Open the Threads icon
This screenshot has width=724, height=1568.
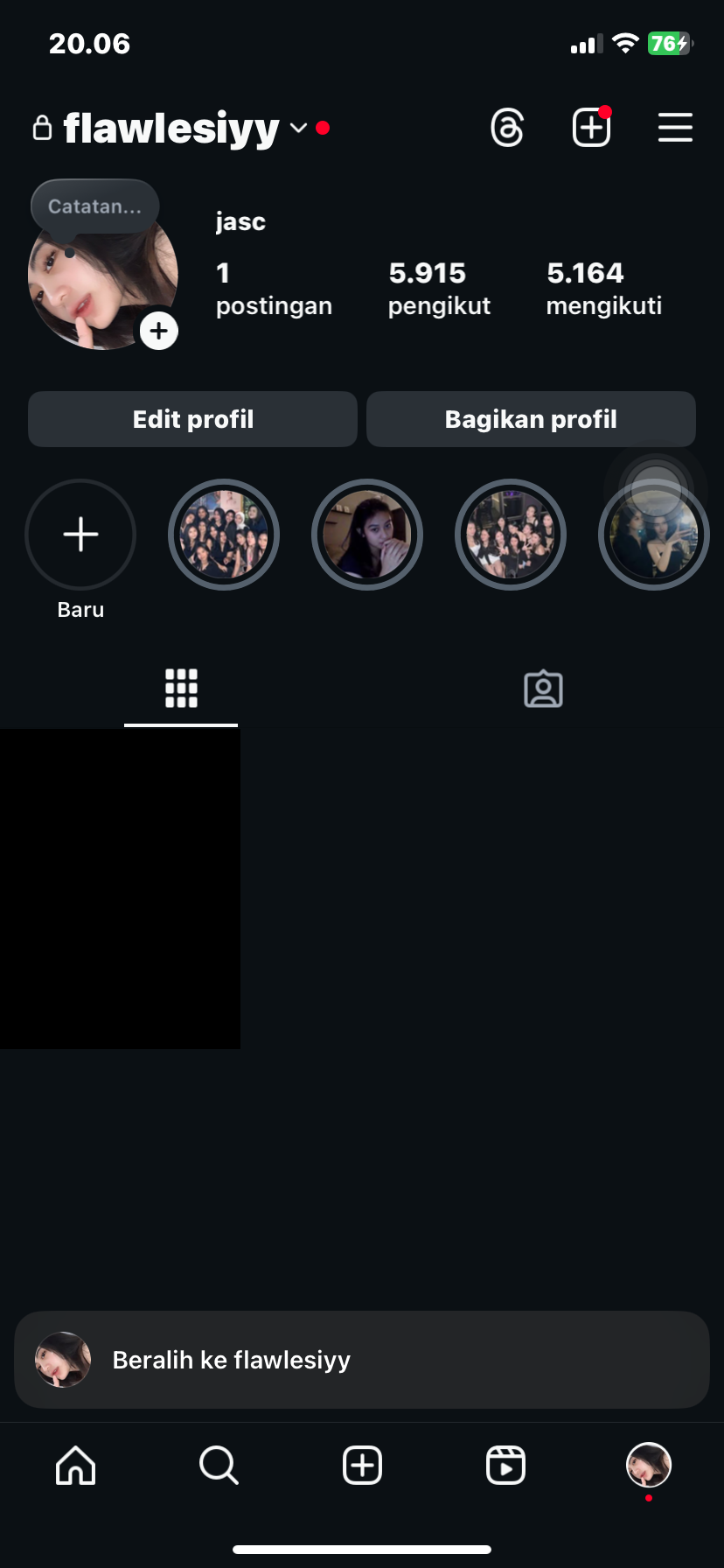click(x=507, y=128)
